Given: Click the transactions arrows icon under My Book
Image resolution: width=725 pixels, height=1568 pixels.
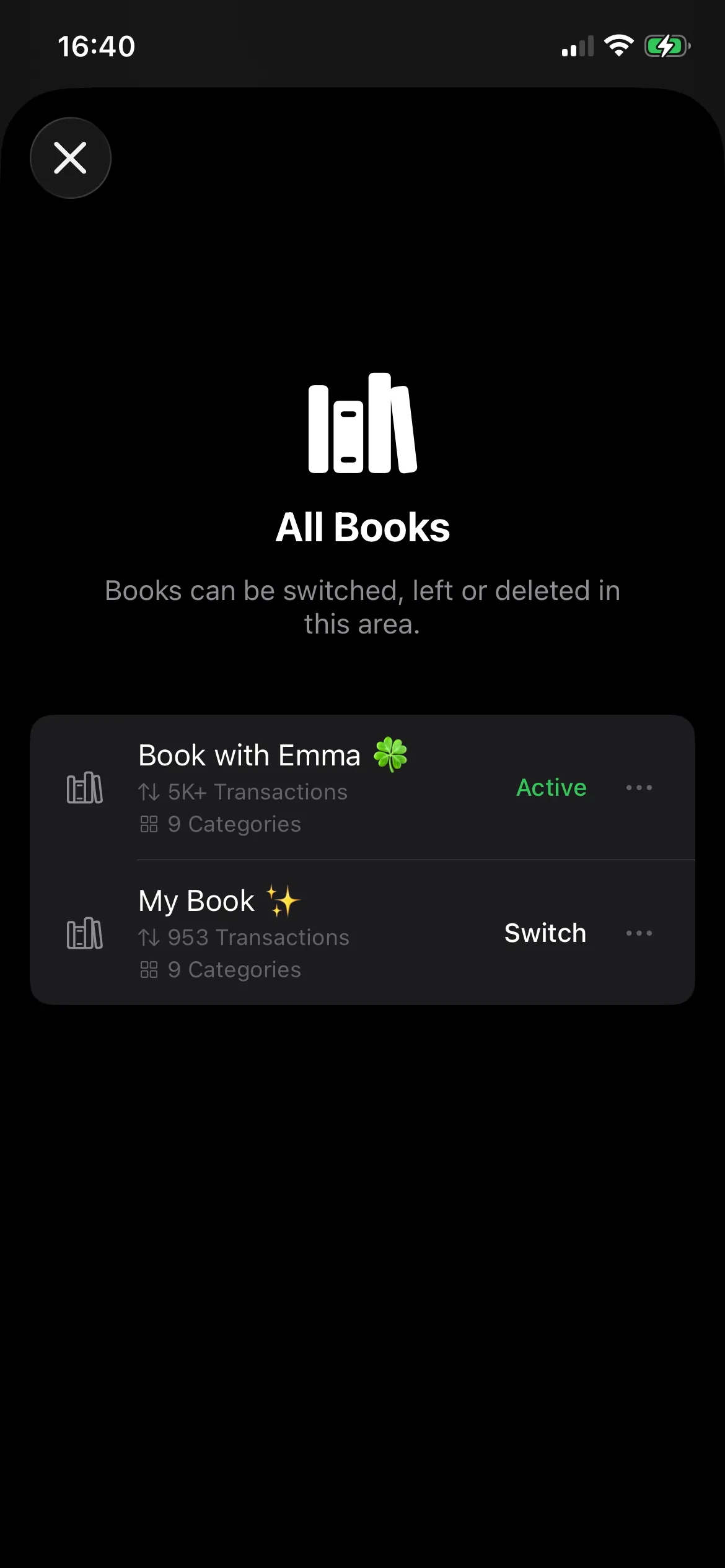Looking at the screenshot, I should (x=150, y=937).
